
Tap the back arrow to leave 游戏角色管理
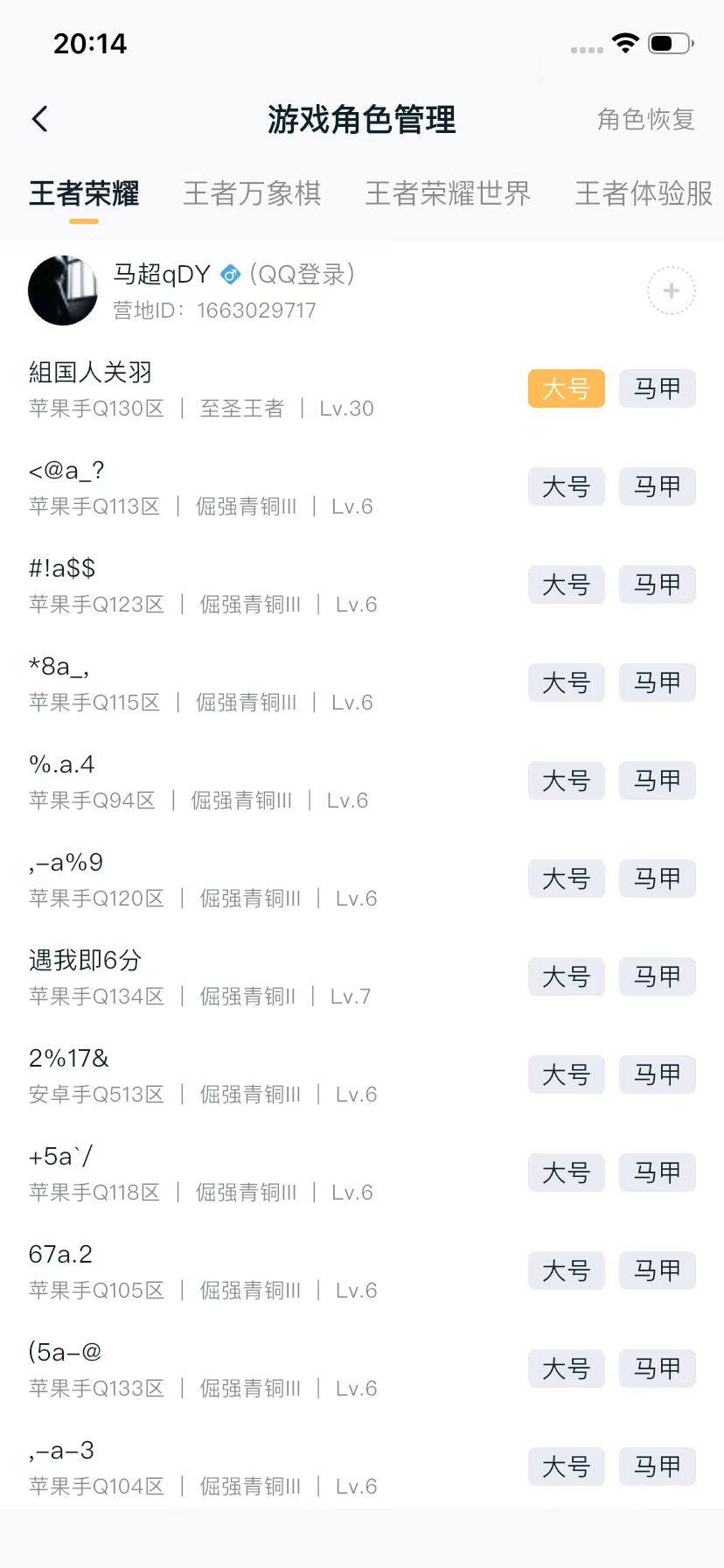click(x=38, y=118)
